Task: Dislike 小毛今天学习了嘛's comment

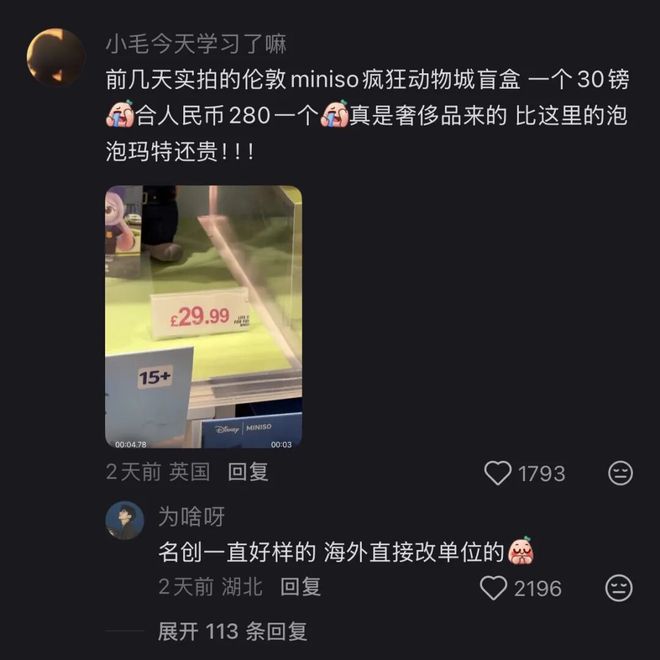Action: (x=620, y=473)
